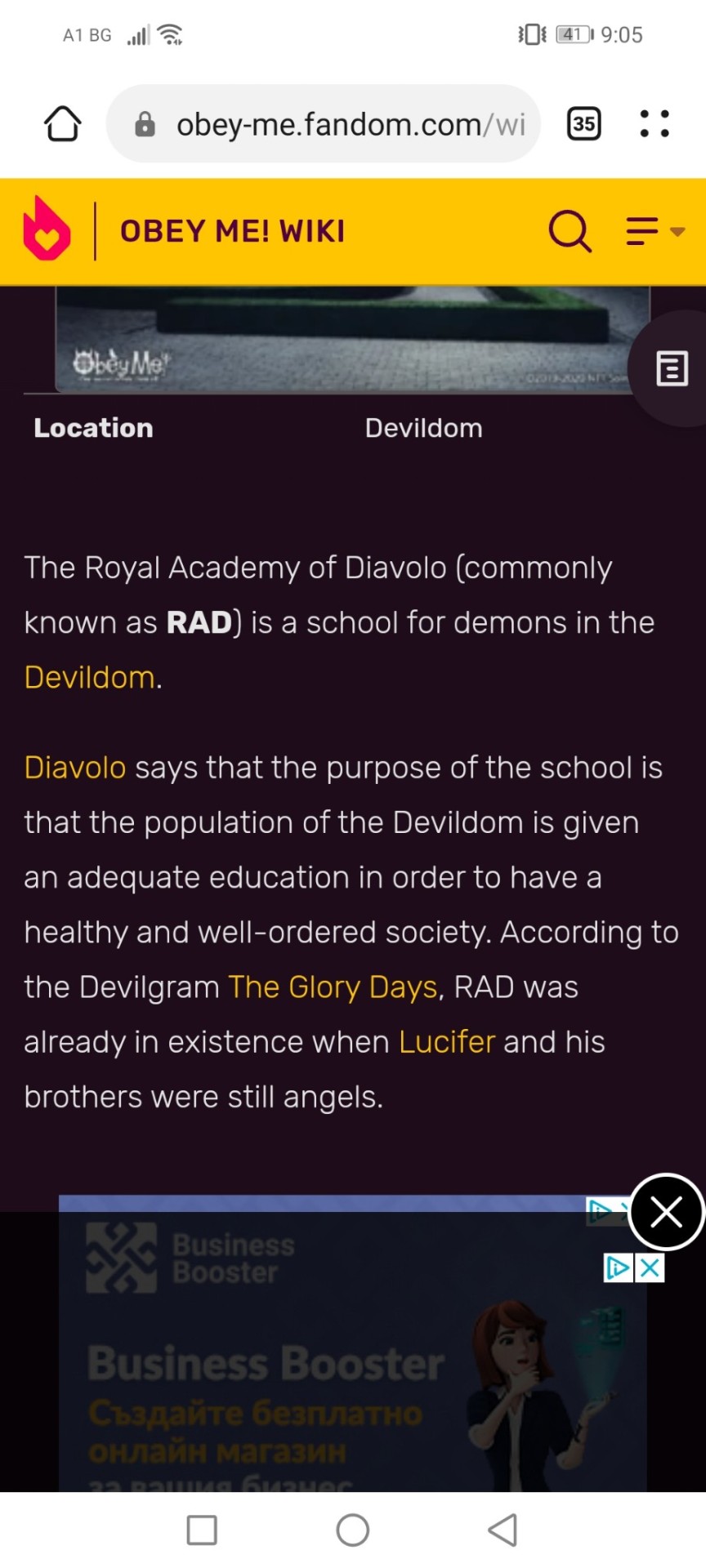The height and width of the screenshot is (1568, 706).
Task: Open the browser's four-dot menu
Action: [655, 124]
